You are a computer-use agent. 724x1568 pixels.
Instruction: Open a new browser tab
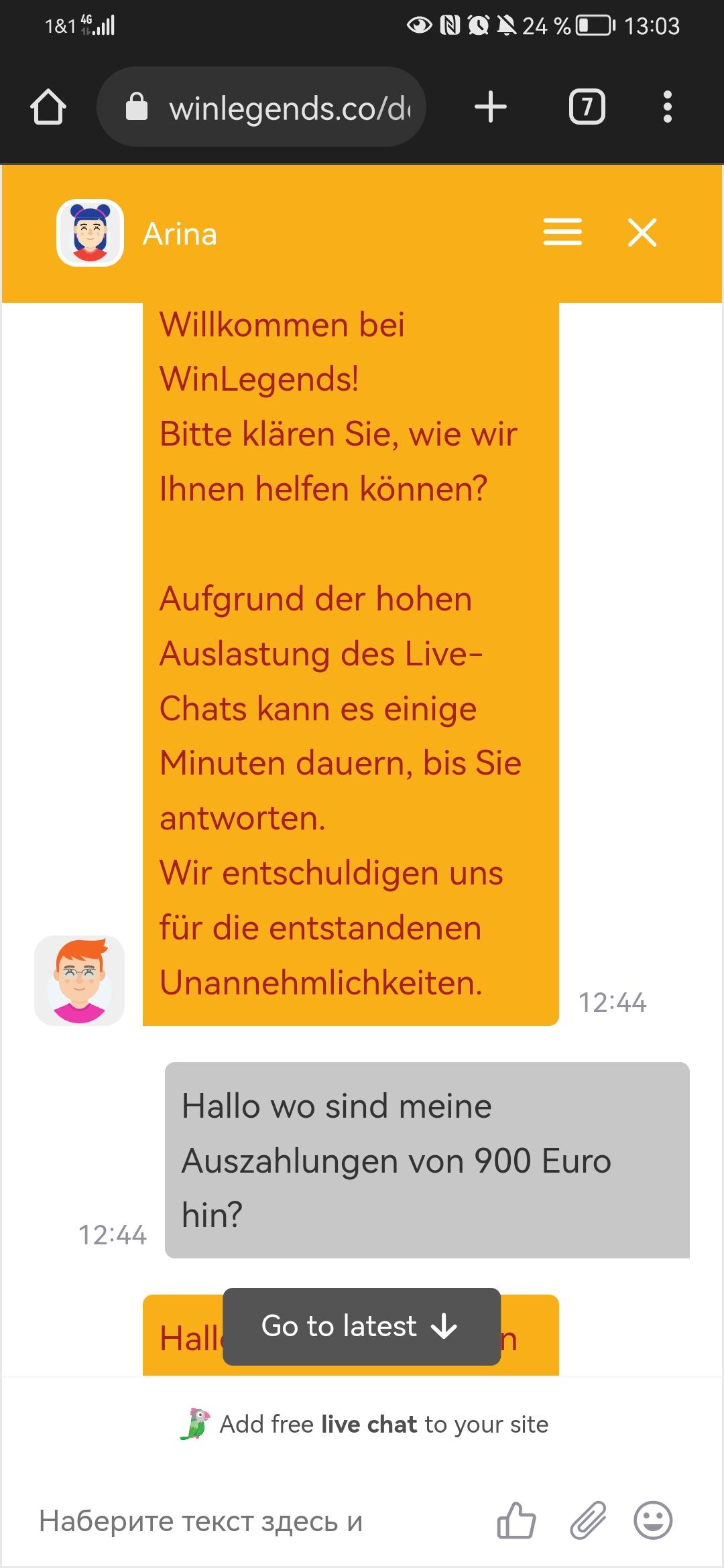[490, 107]
